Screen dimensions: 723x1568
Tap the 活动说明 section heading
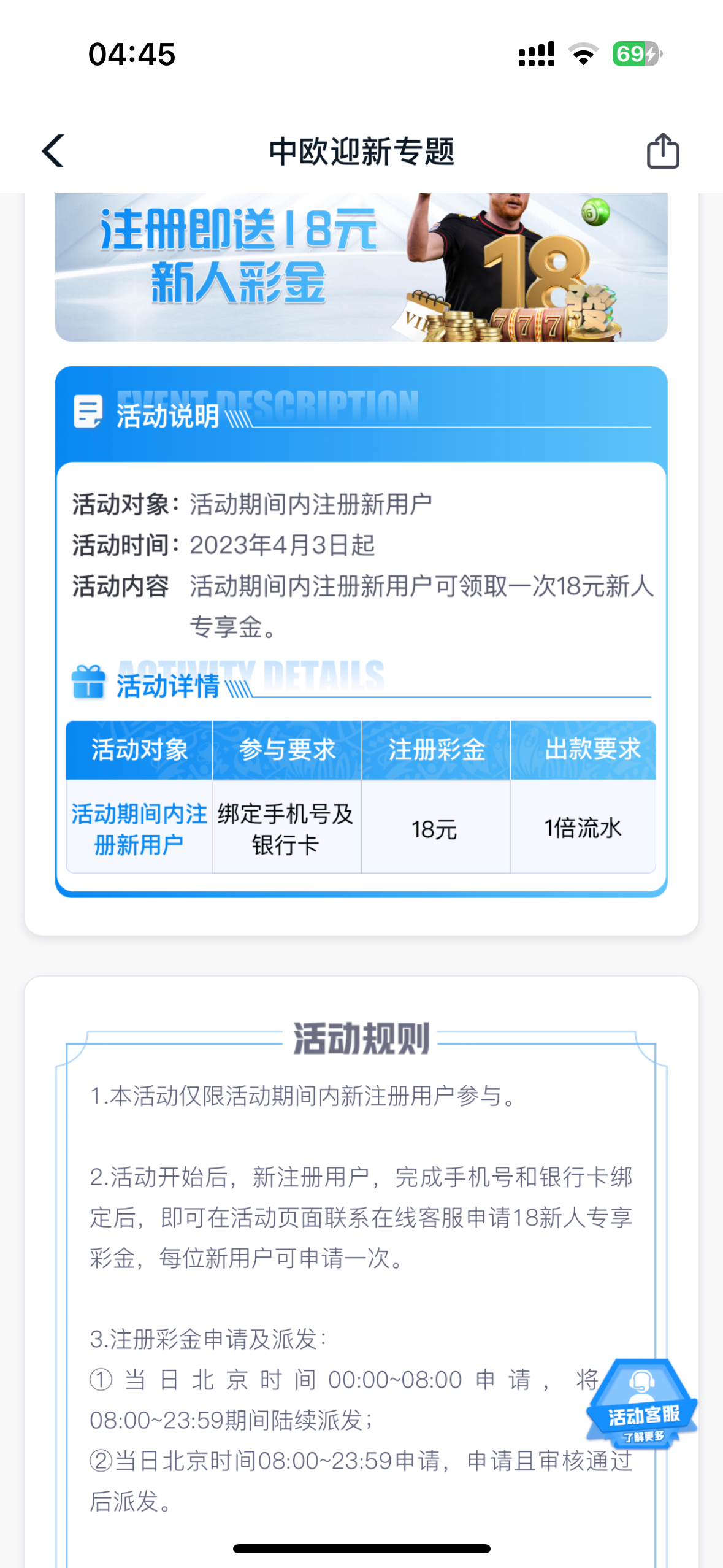[x=168, y=416]
